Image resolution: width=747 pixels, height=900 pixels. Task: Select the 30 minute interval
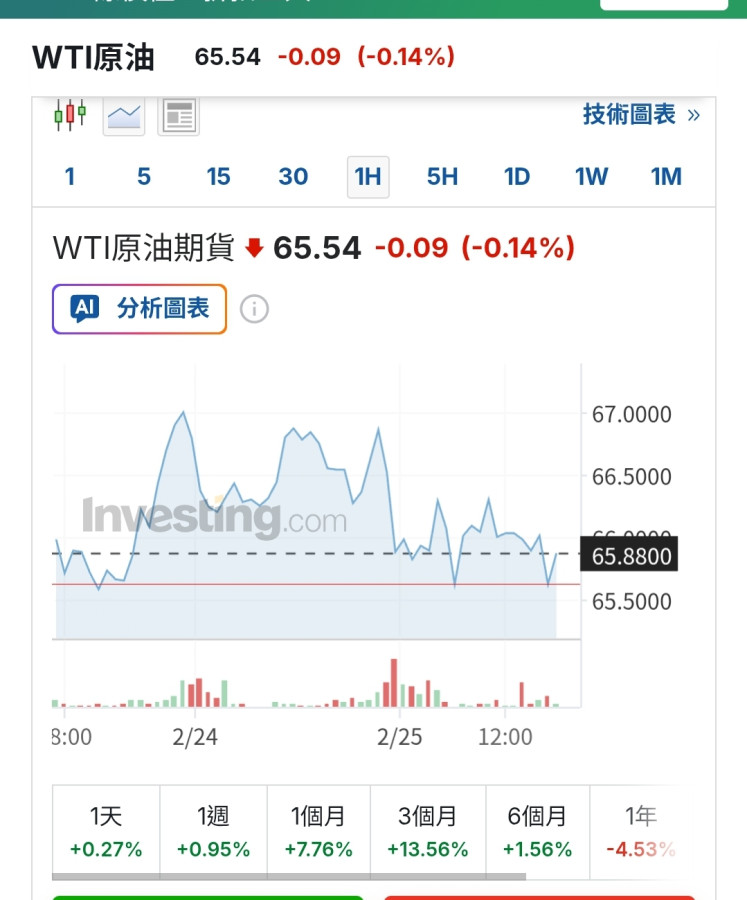pyautogui.click(x=293, y=177)
